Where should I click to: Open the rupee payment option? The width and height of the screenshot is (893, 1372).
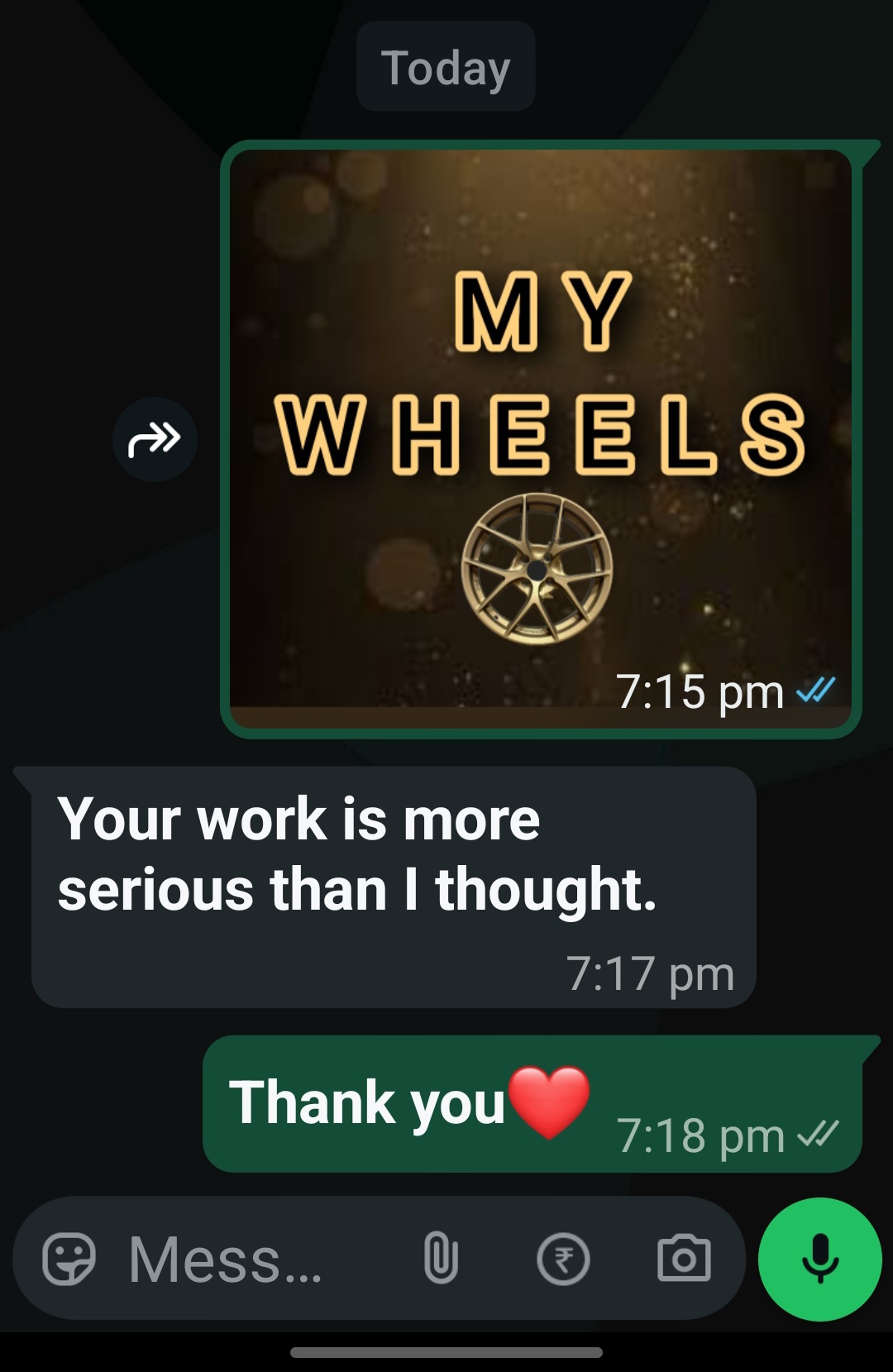click(563, 1259)
